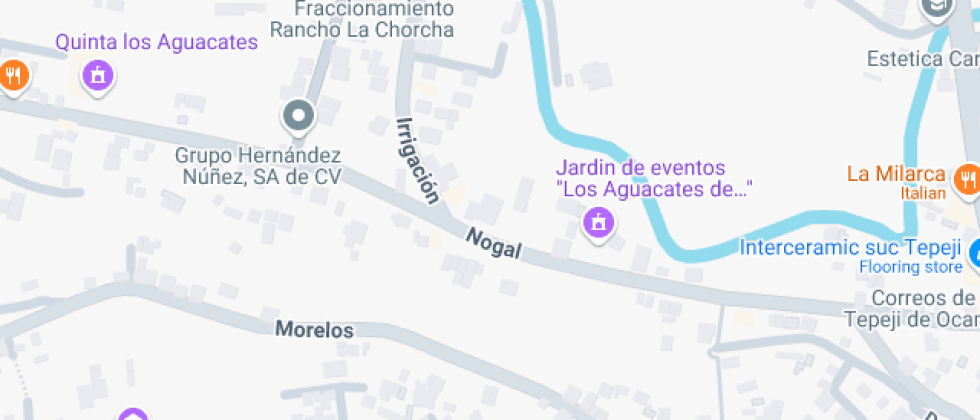Tap the Jardin de eventos Los Aguacates pin

598,220
